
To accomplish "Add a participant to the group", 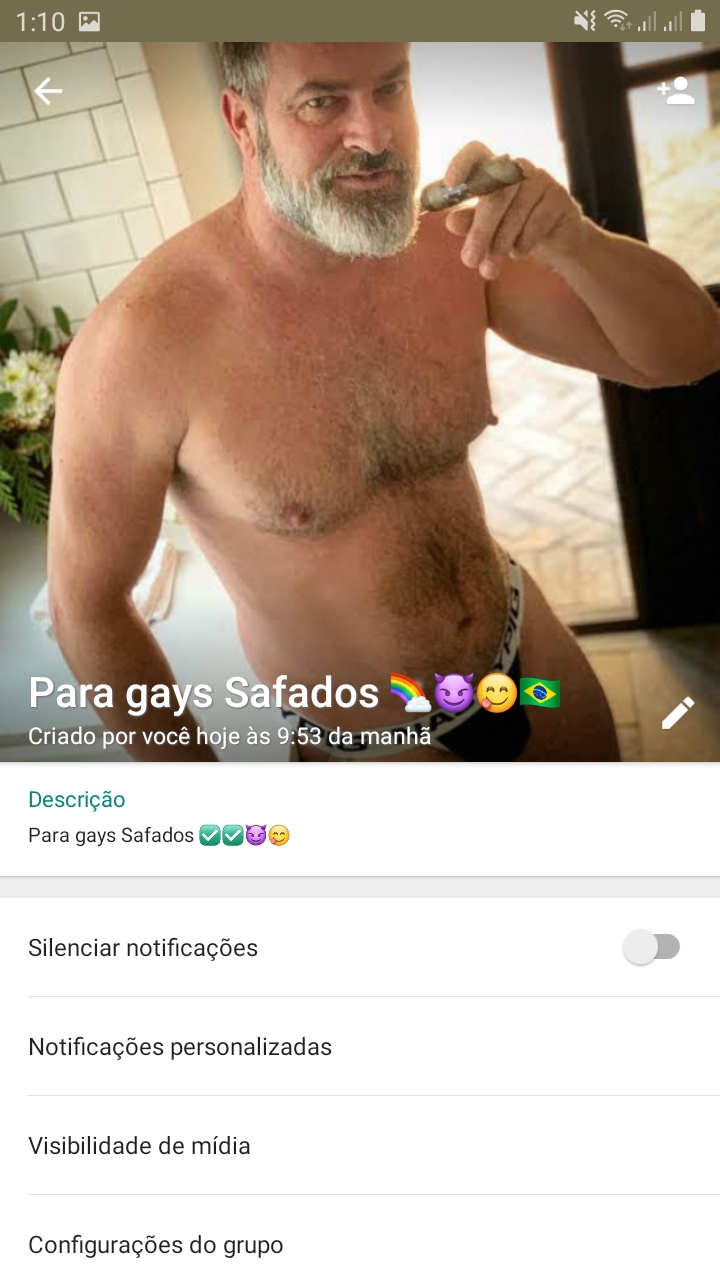I will point(676,92).
